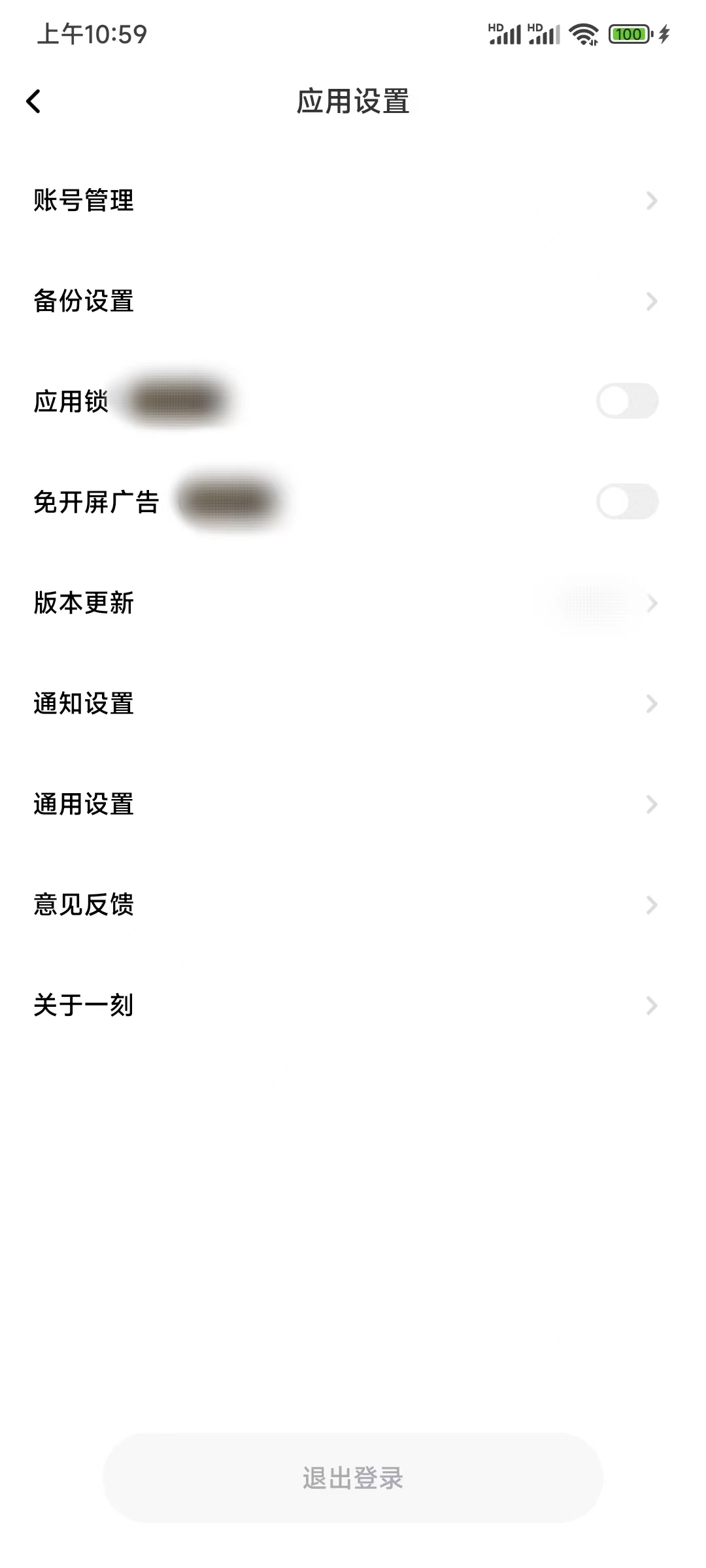Tap the battery indicator icon

630,34
